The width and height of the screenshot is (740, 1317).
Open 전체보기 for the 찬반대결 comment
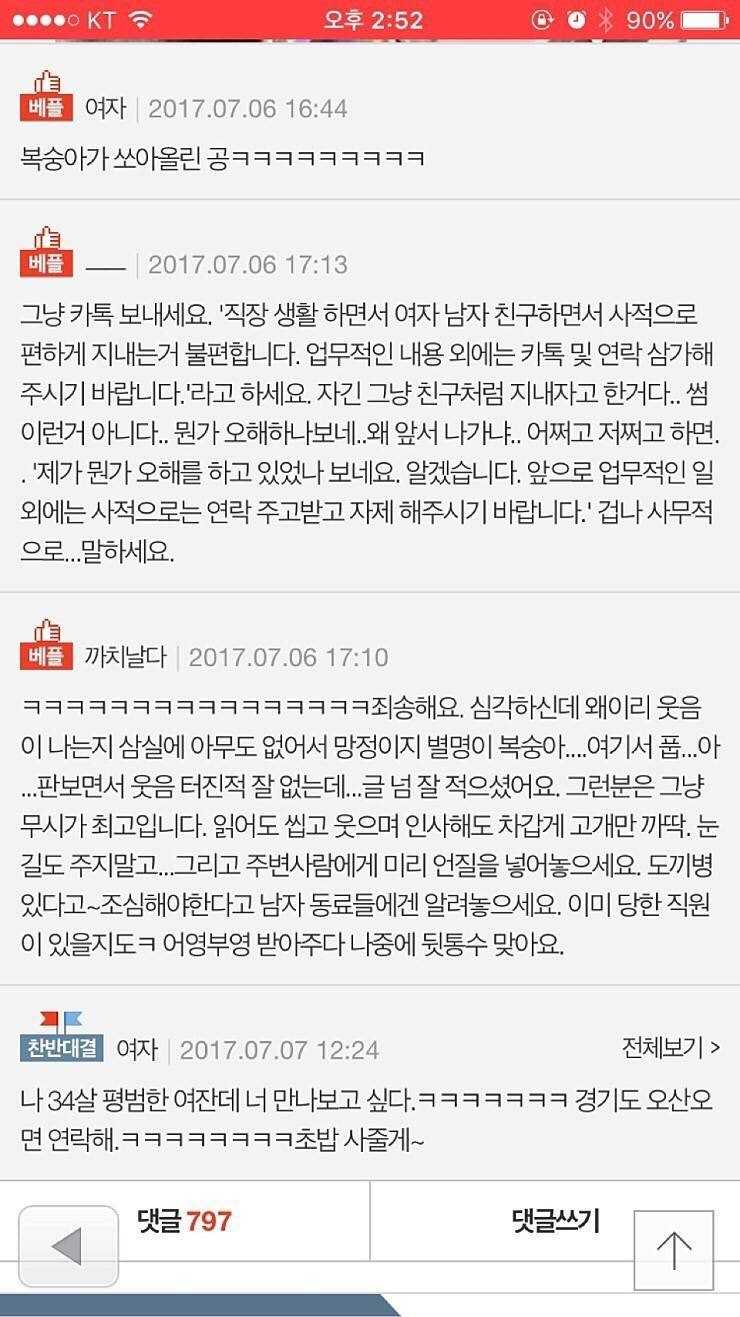tap(670, 1048)
